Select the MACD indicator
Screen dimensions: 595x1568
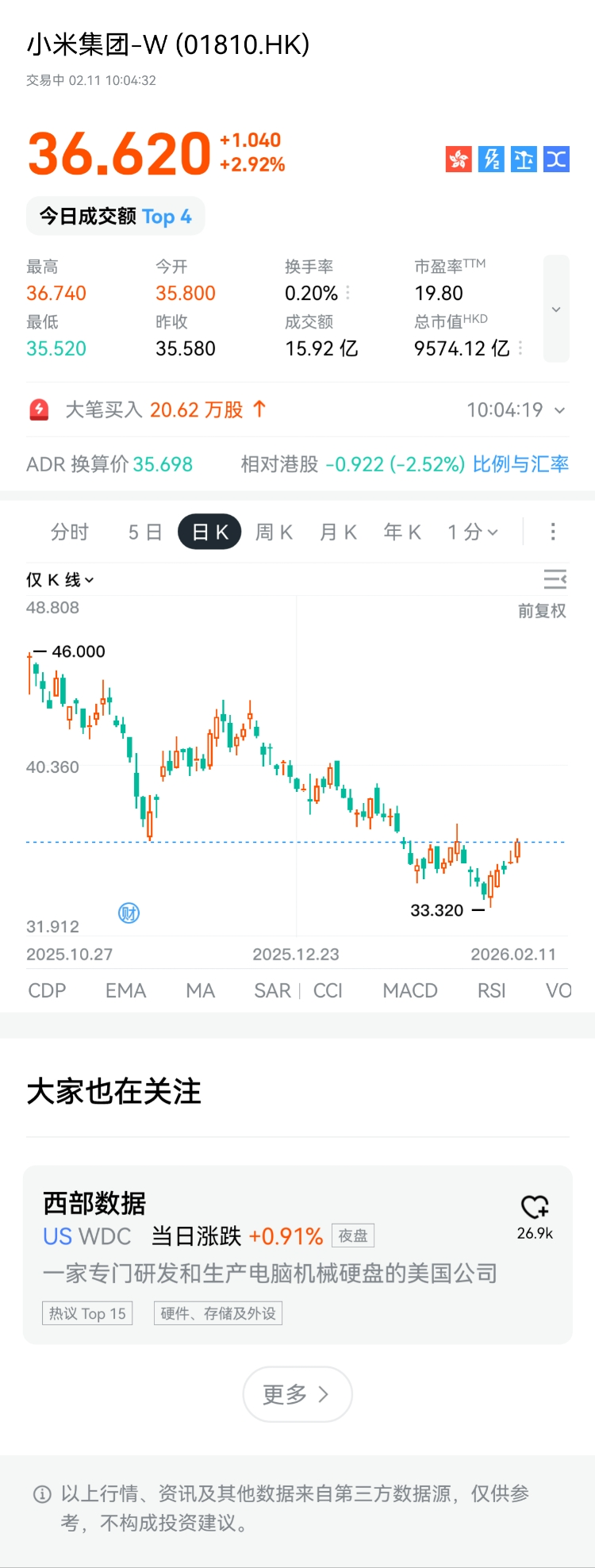coord(410,990)
